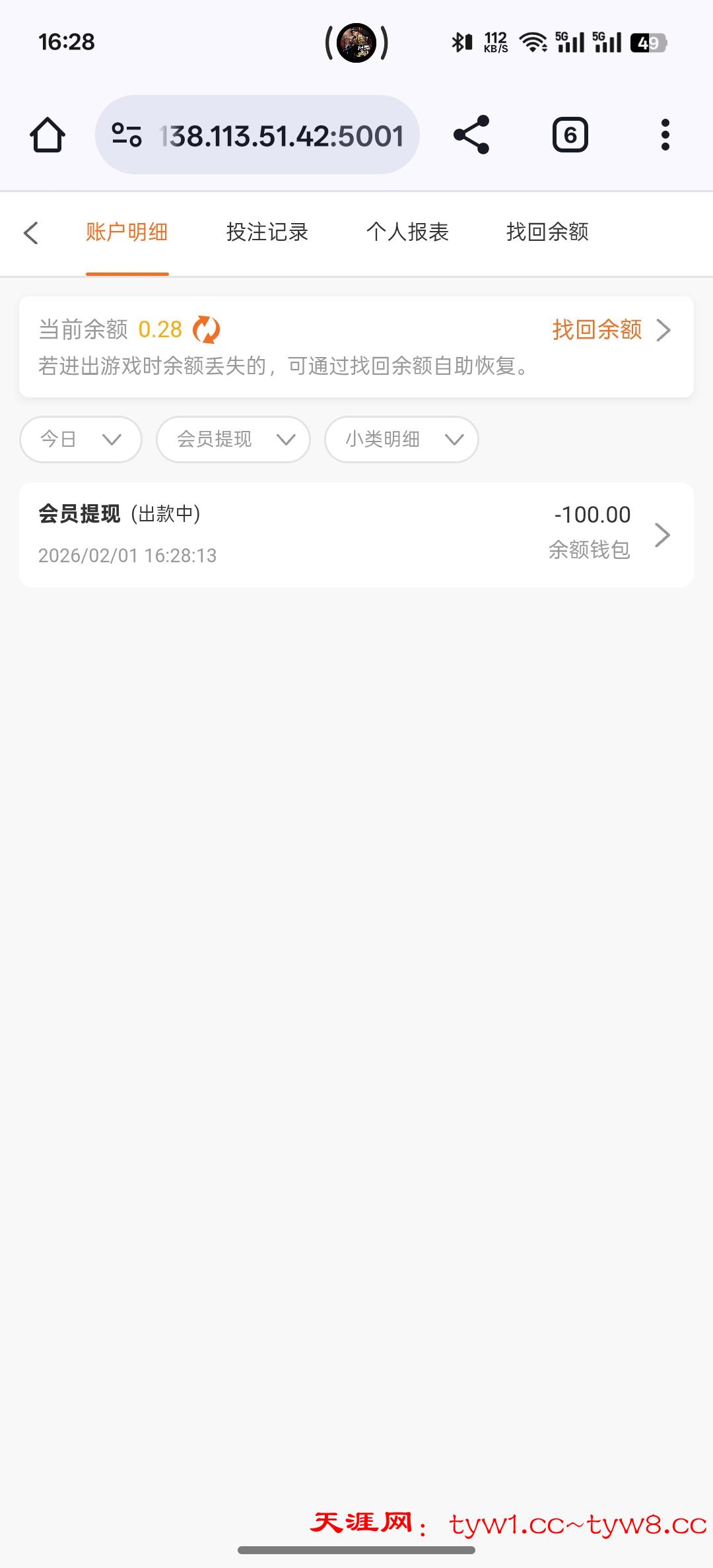Expand the 小类明细 category filter

[x=401, y=439]
